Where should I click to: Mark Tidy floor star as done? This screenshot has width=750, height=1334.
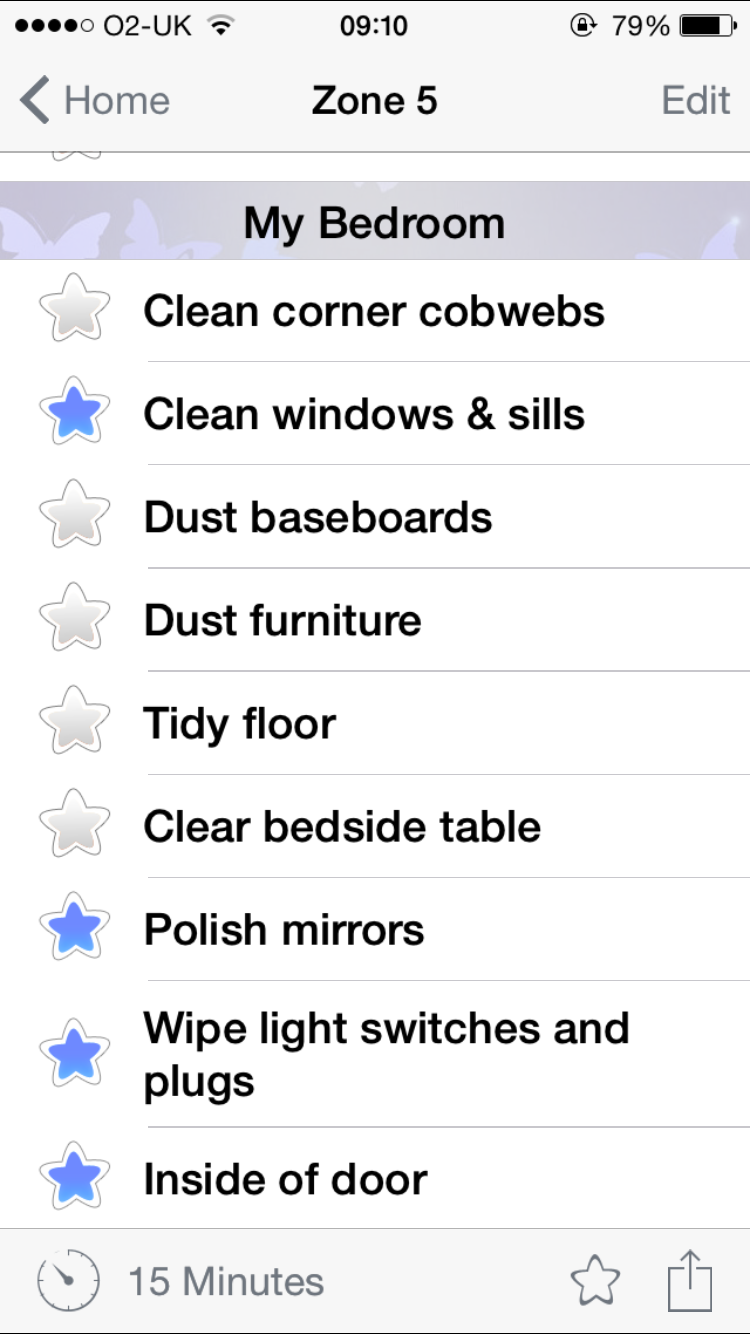74,723
